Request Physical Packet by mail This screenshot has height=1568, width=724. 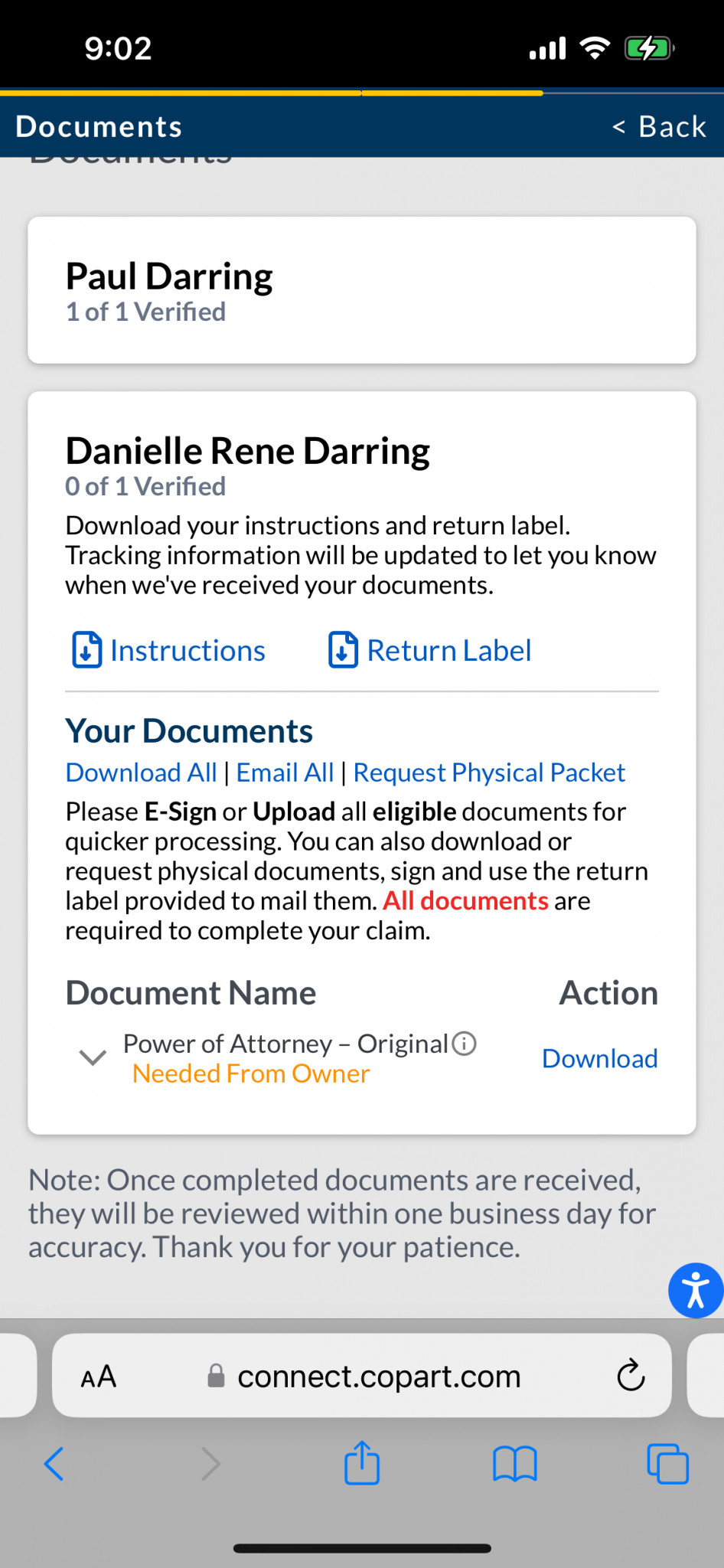click(x=489, y=773)
